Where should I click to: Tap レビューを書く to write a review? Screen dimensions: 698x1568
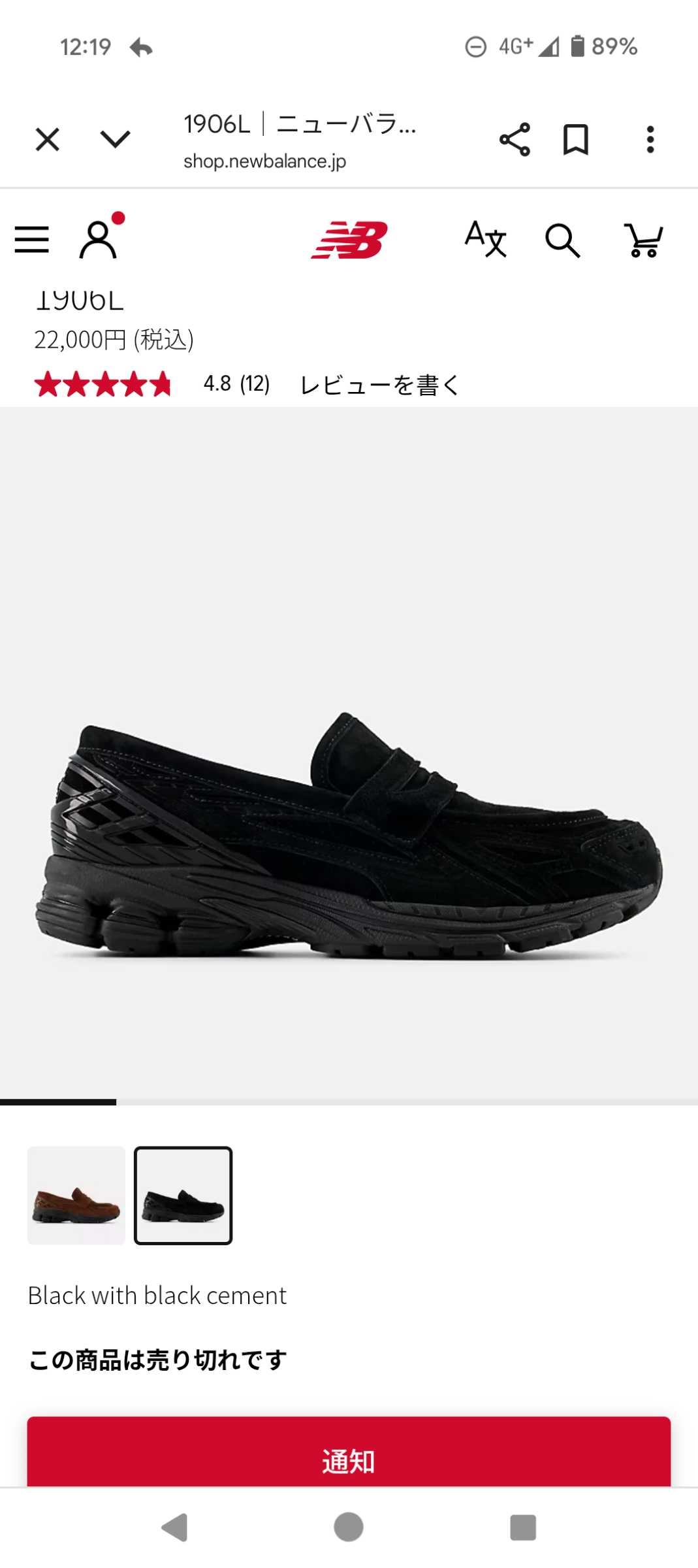pyautogui.click(x=379, y=385)
